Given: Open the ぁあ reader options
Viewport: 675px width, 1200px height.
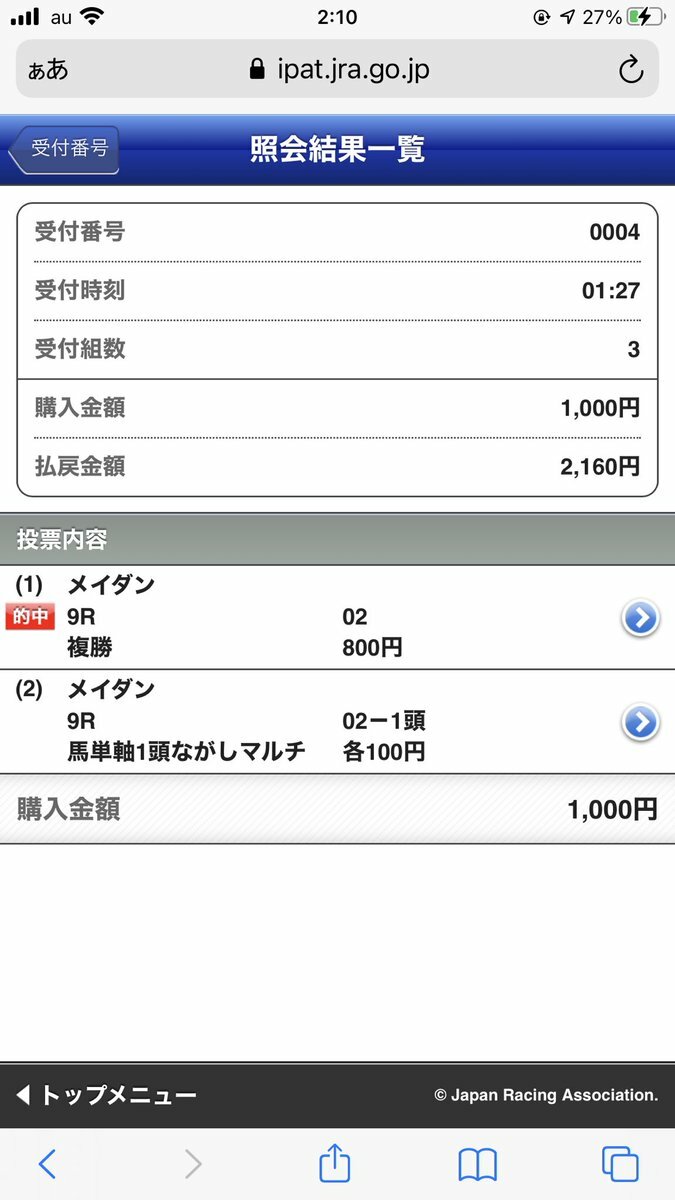Looking at the screenshot, I should pos(48,70).
